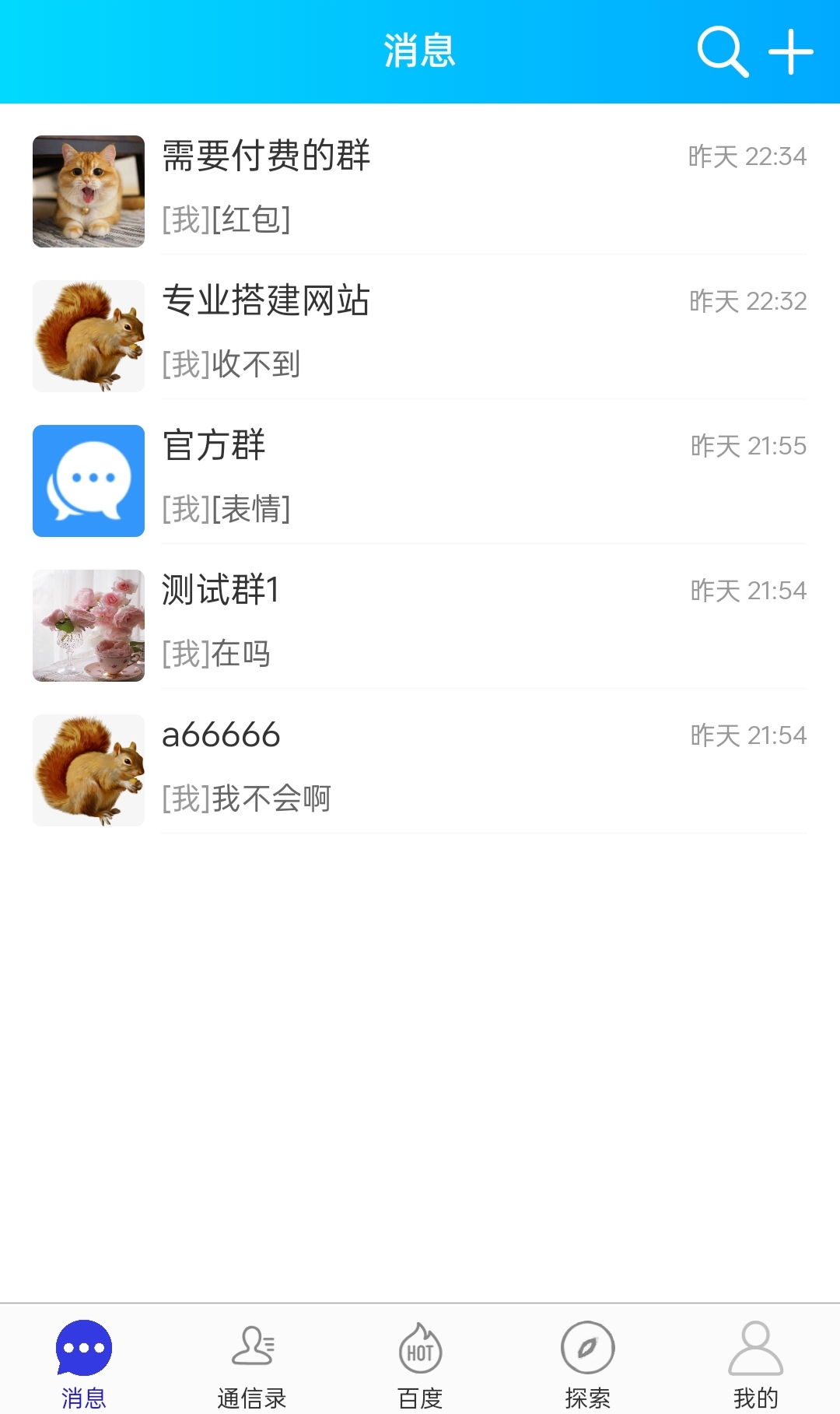Click the [我][红包] message preview text
840x1414 pixels.
[226, 221]
